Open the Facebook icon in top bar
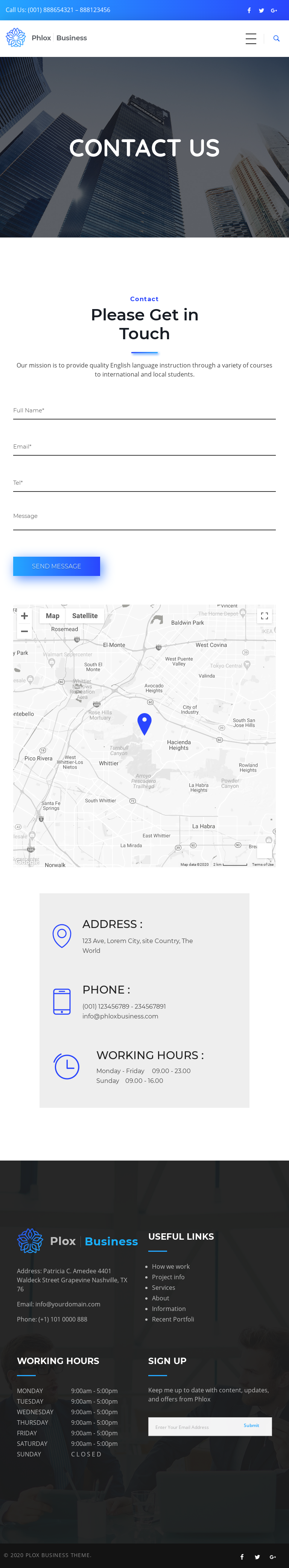The height and width of the screenshot is (1568, 289). pos(249,10)
